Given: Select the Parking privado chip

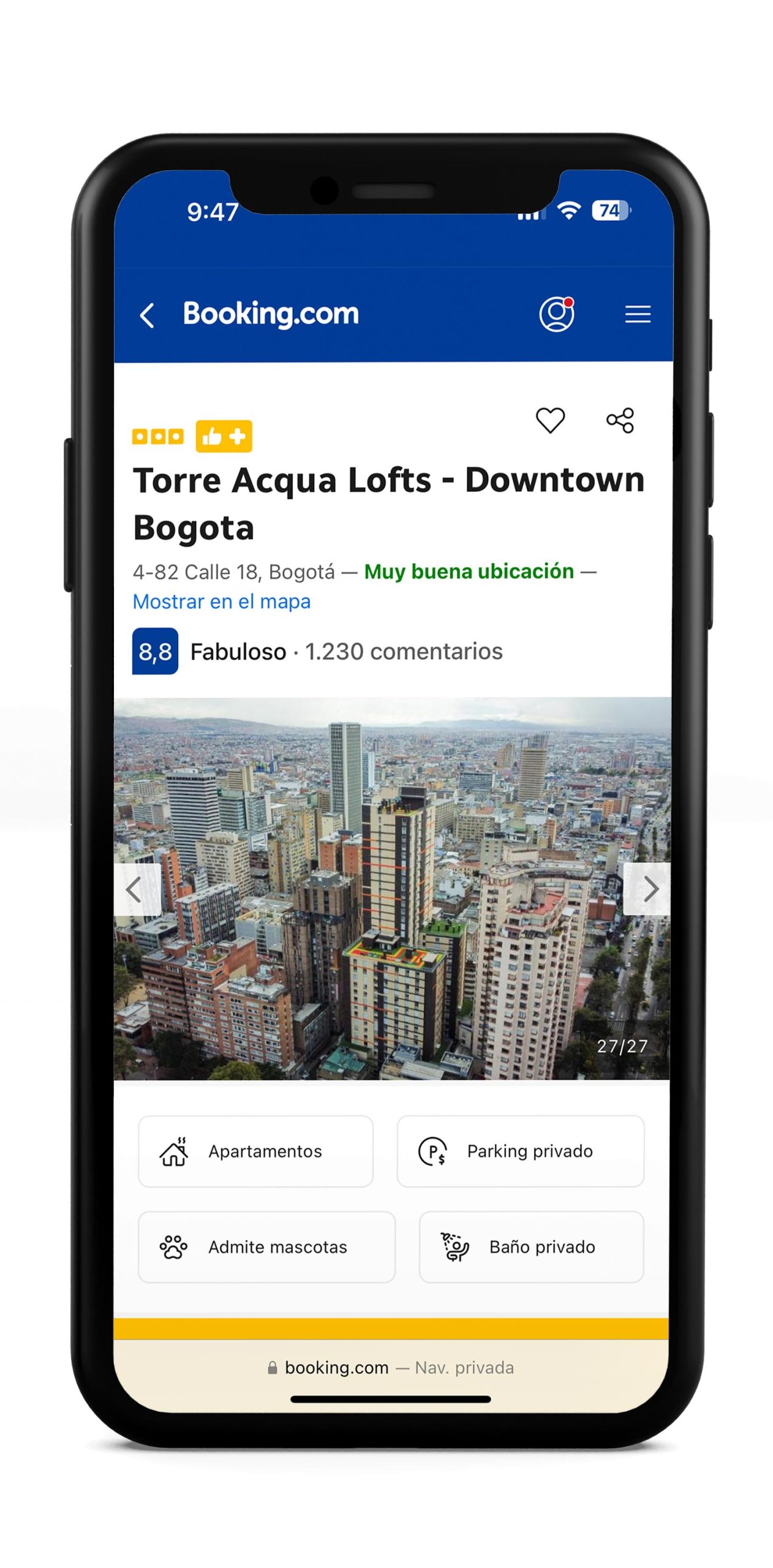Looking at the screenshot, I should (x=520, y=1151).
